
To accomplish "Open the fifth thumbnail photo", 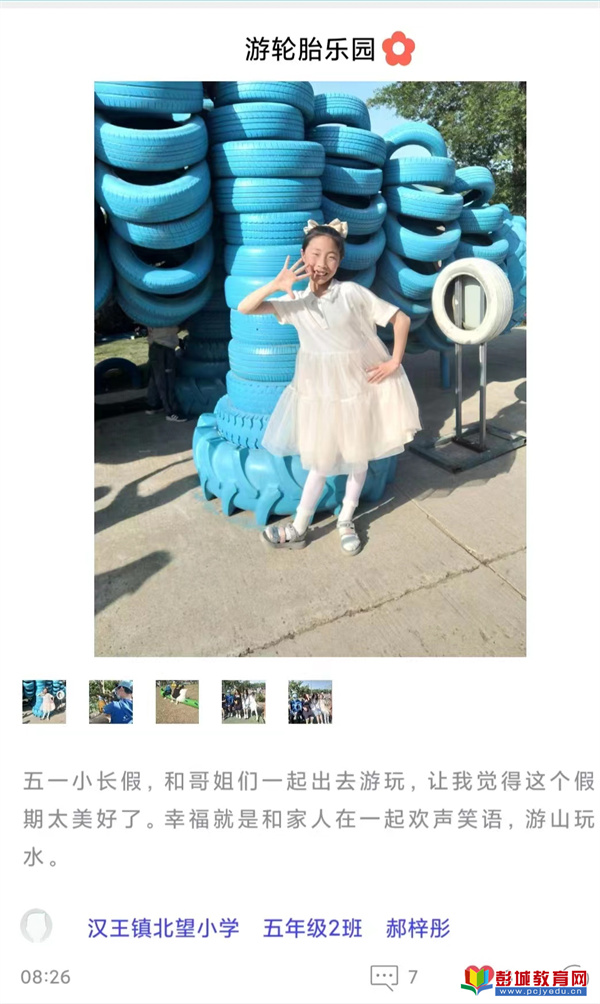I will click(x=310, y=702).
